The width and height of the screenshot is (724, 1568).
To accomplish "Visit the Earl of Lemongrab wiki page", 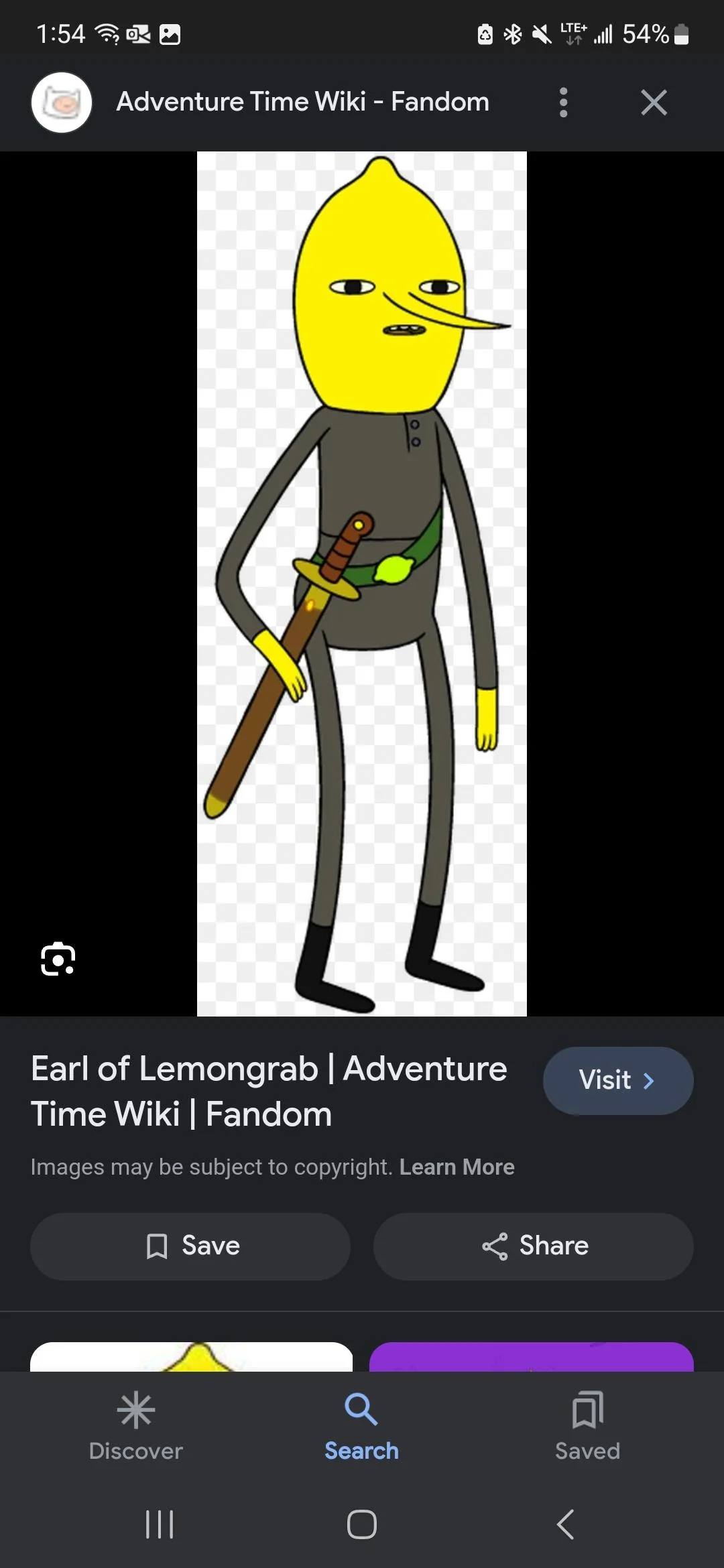I will (617, 1080).
